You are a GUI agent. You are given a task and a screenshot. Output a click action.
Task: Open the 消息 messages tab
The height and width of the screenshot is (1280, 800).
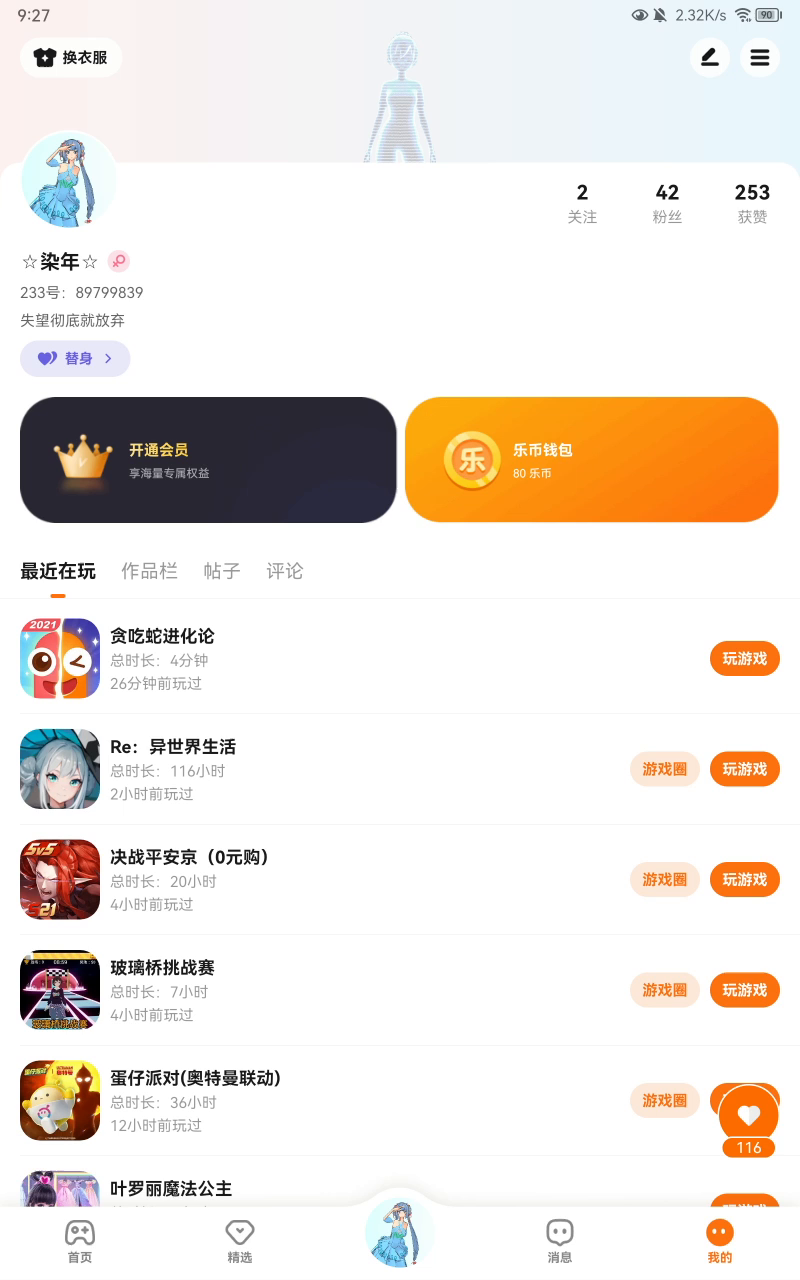click(x=560, y=1241)
